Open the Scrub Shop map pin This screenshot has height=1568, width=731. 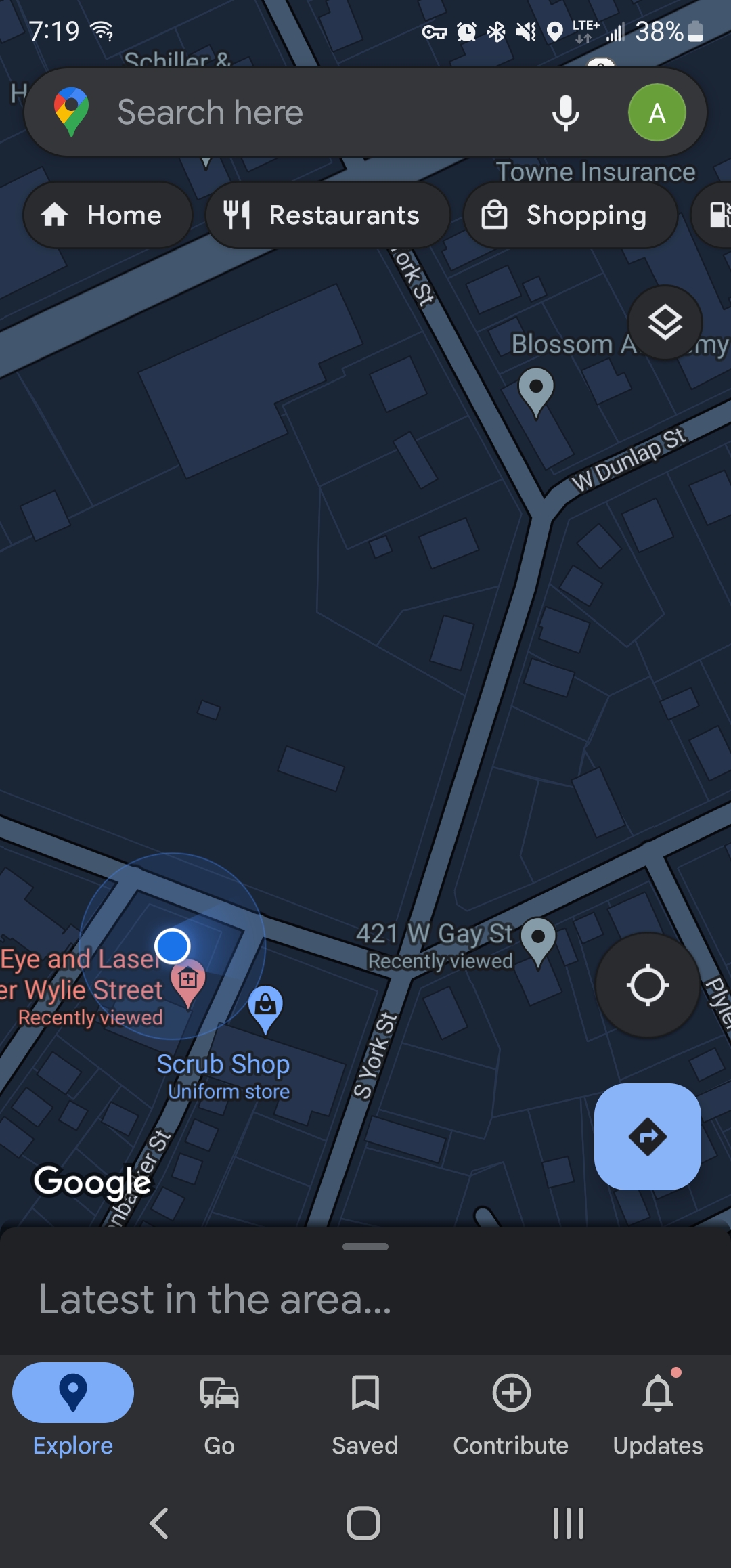pyautogui.click(x=265, y=1009)
